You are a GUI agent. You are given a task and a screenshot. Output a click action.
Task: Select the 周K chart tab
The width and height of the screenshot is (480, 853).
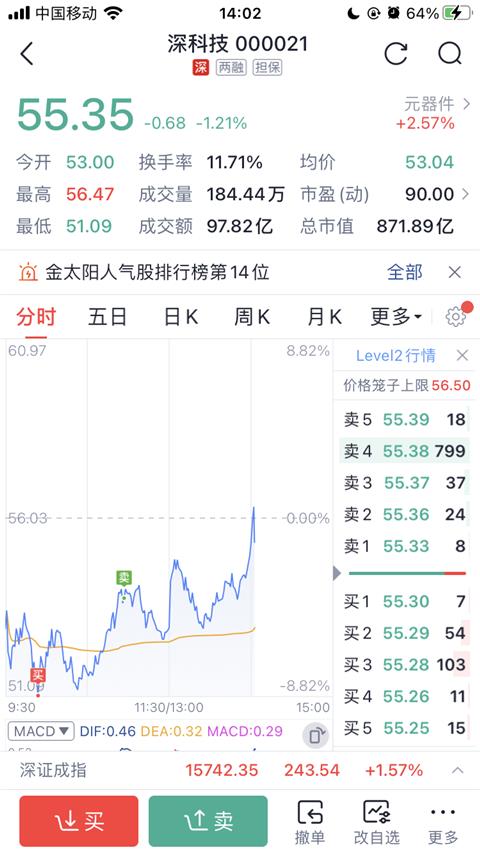pyautogui.click(x=251, y=316)
